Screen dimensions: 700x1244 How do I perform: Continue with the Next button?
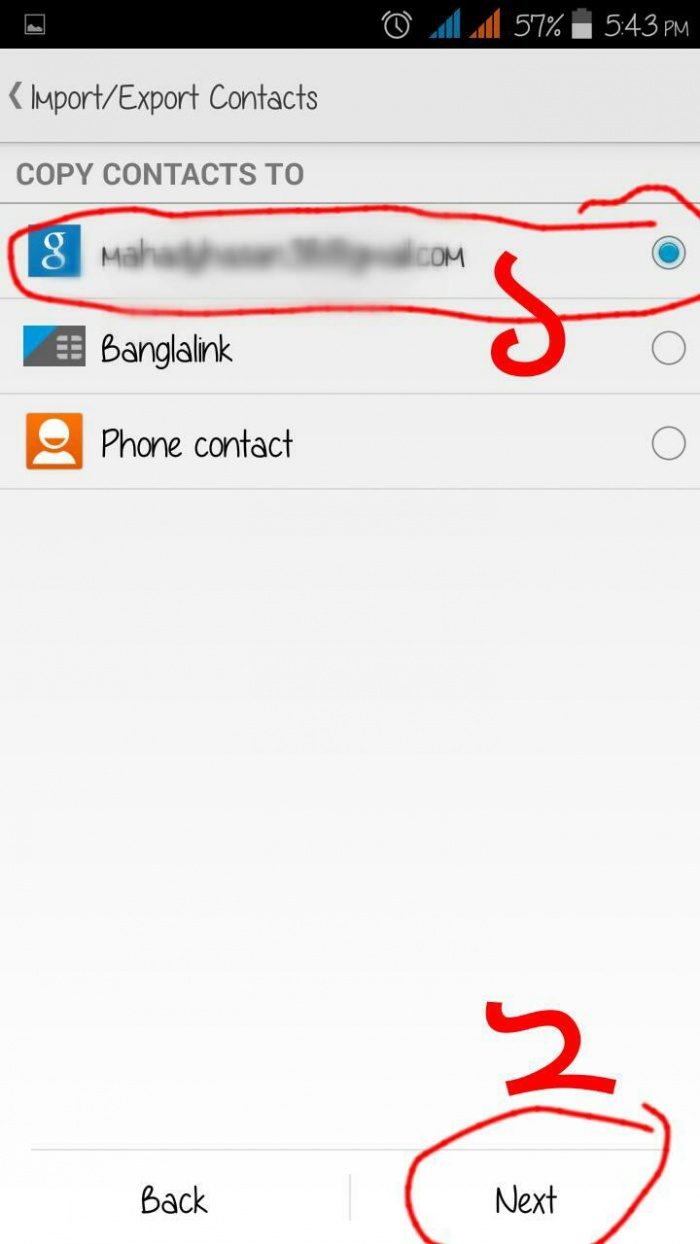526,1199
